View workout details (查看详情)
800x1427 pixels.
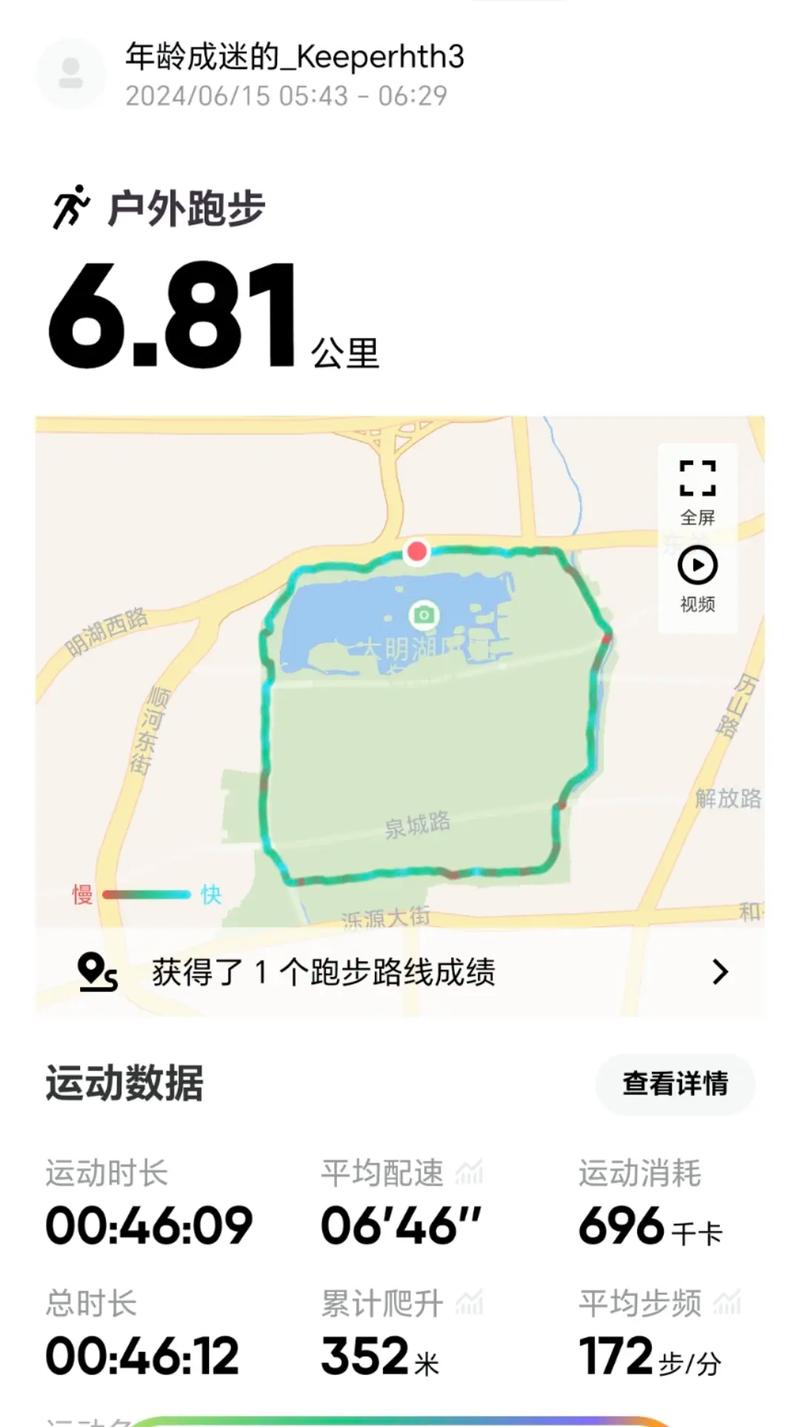tap(675, 1084)
